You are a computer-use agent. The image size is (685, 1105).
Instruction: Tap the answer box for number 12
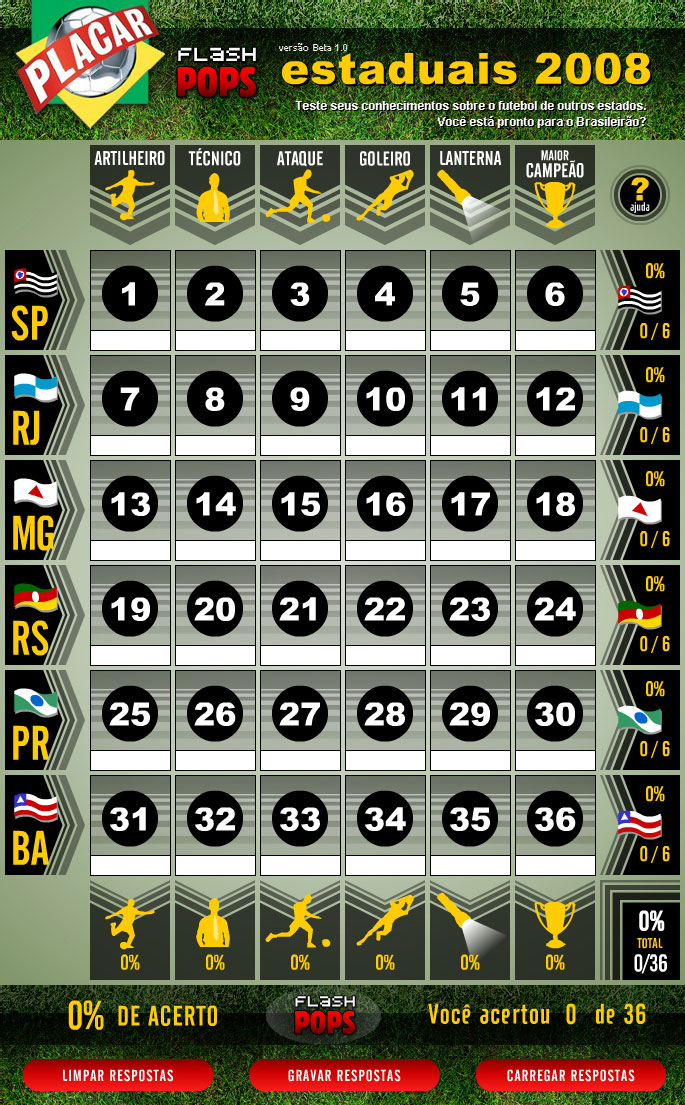555,445
